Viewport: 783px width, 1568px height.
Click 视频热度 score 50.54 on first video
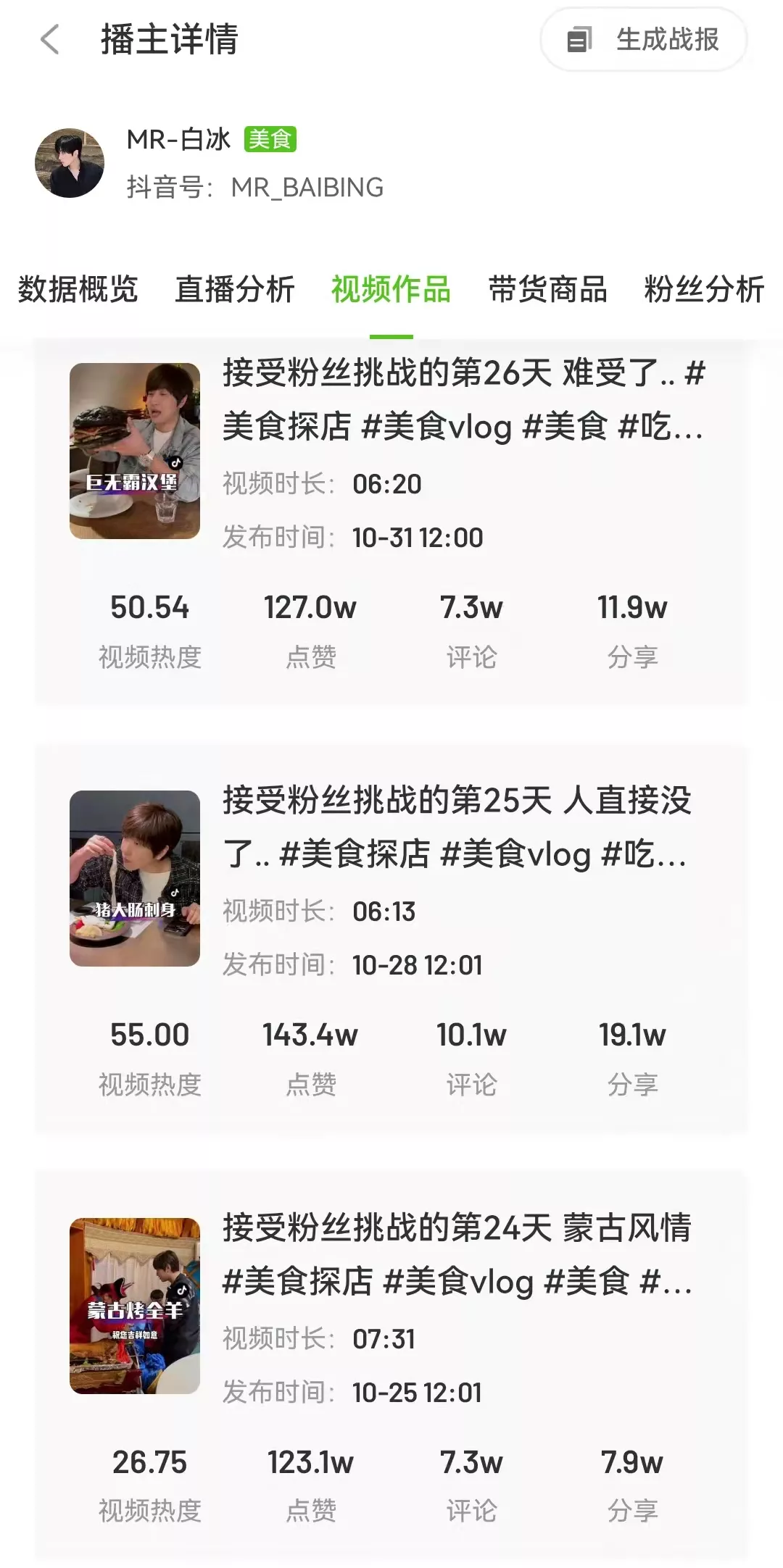point(149,609)
